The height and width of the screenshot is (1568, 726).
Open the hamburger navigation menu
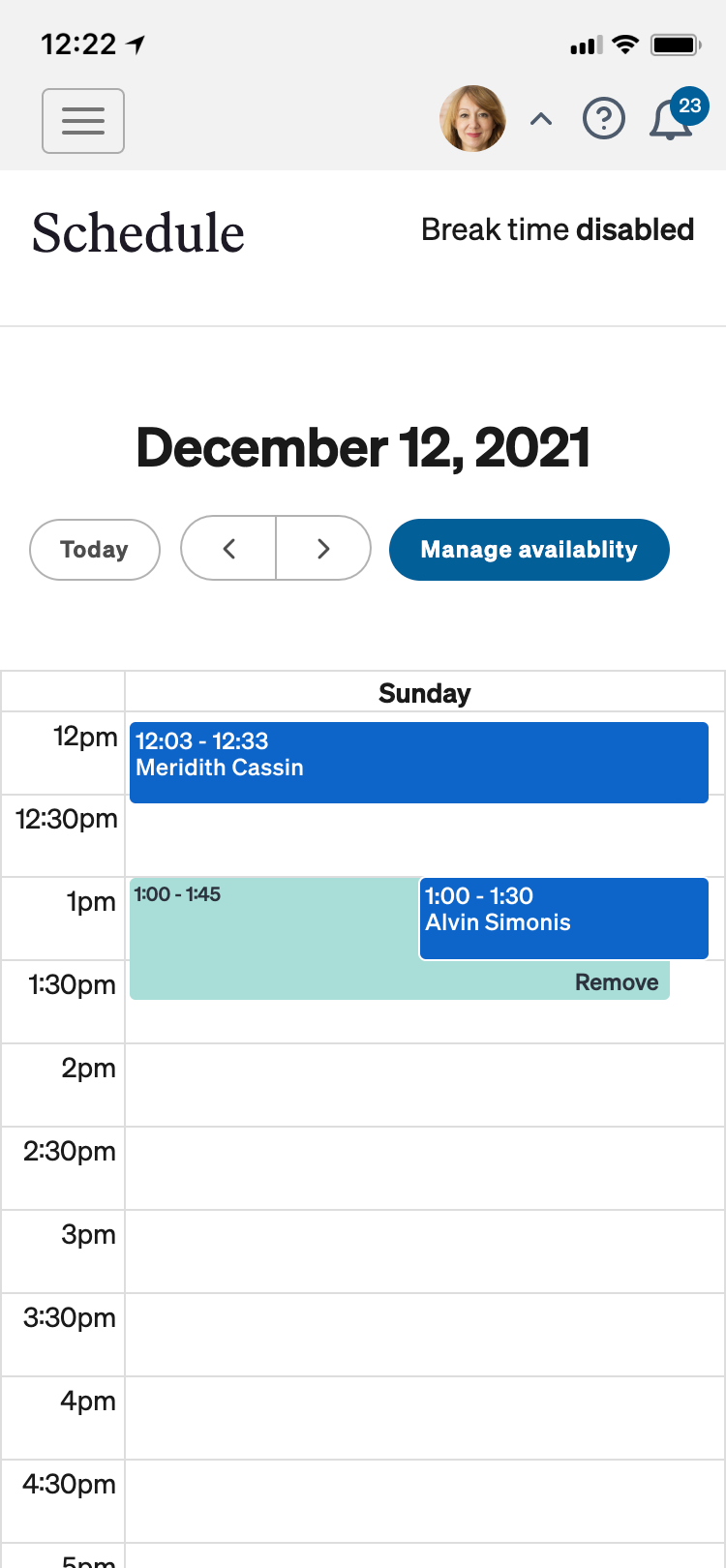83,121
